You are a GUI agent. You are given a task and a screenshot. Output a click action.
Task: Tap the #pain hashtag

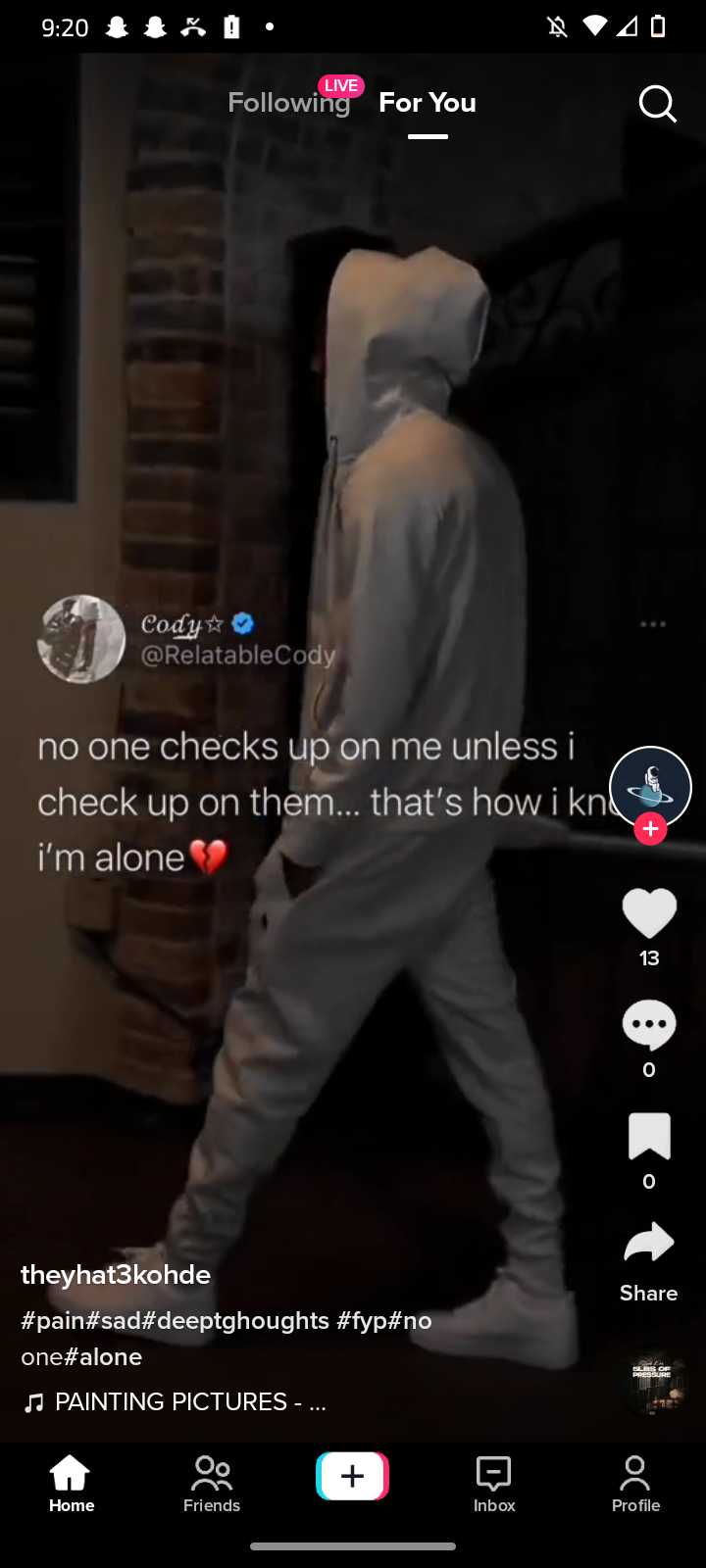coord(53,1321)
